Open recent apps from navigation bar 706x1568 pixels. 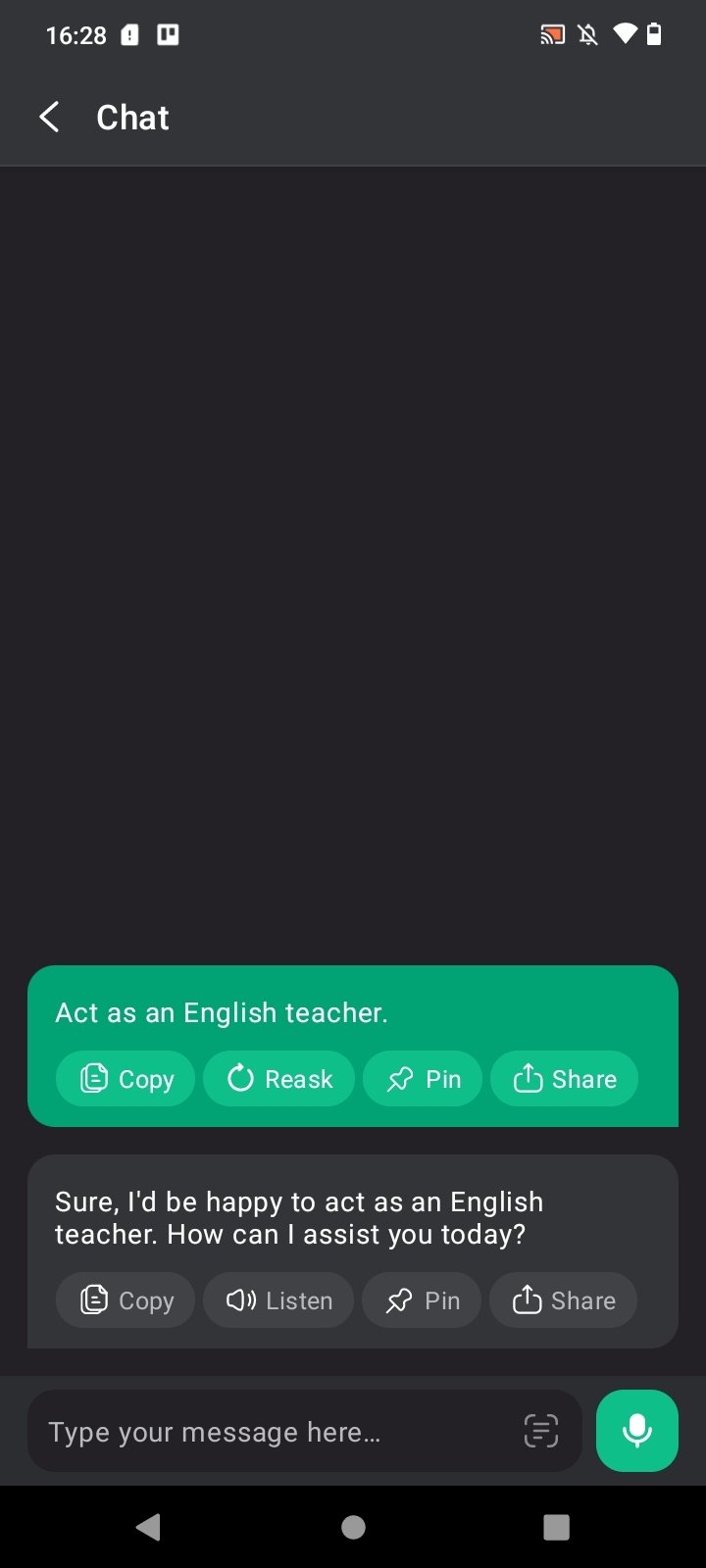(556, 1527)
